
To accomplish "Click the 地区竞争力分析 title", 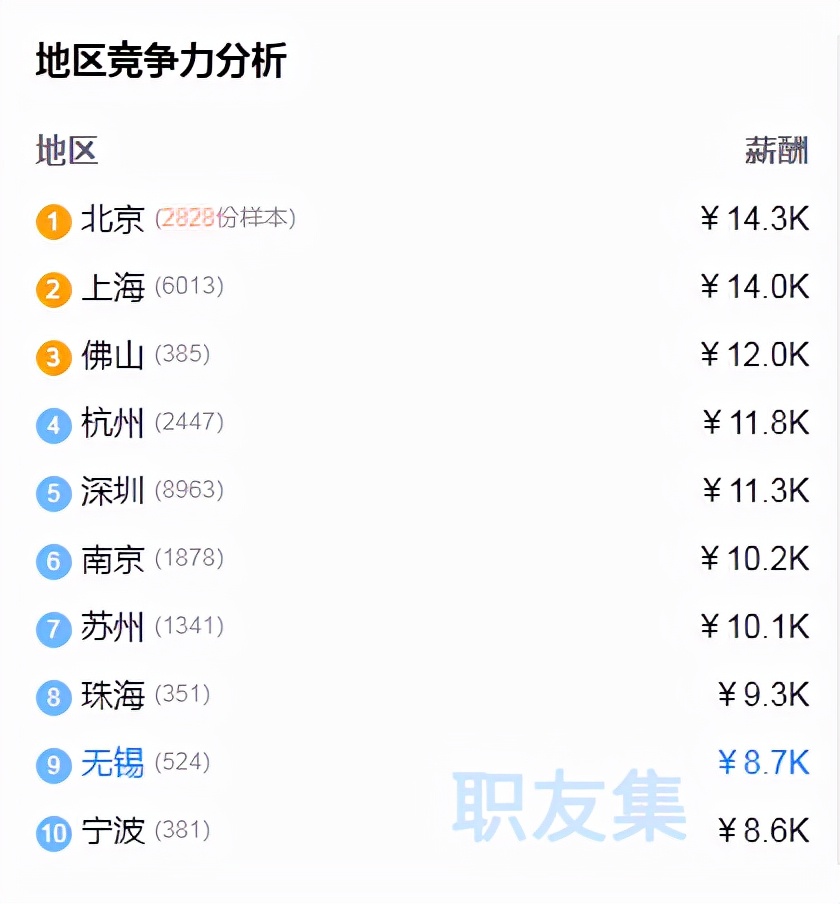I will [160, 60].
